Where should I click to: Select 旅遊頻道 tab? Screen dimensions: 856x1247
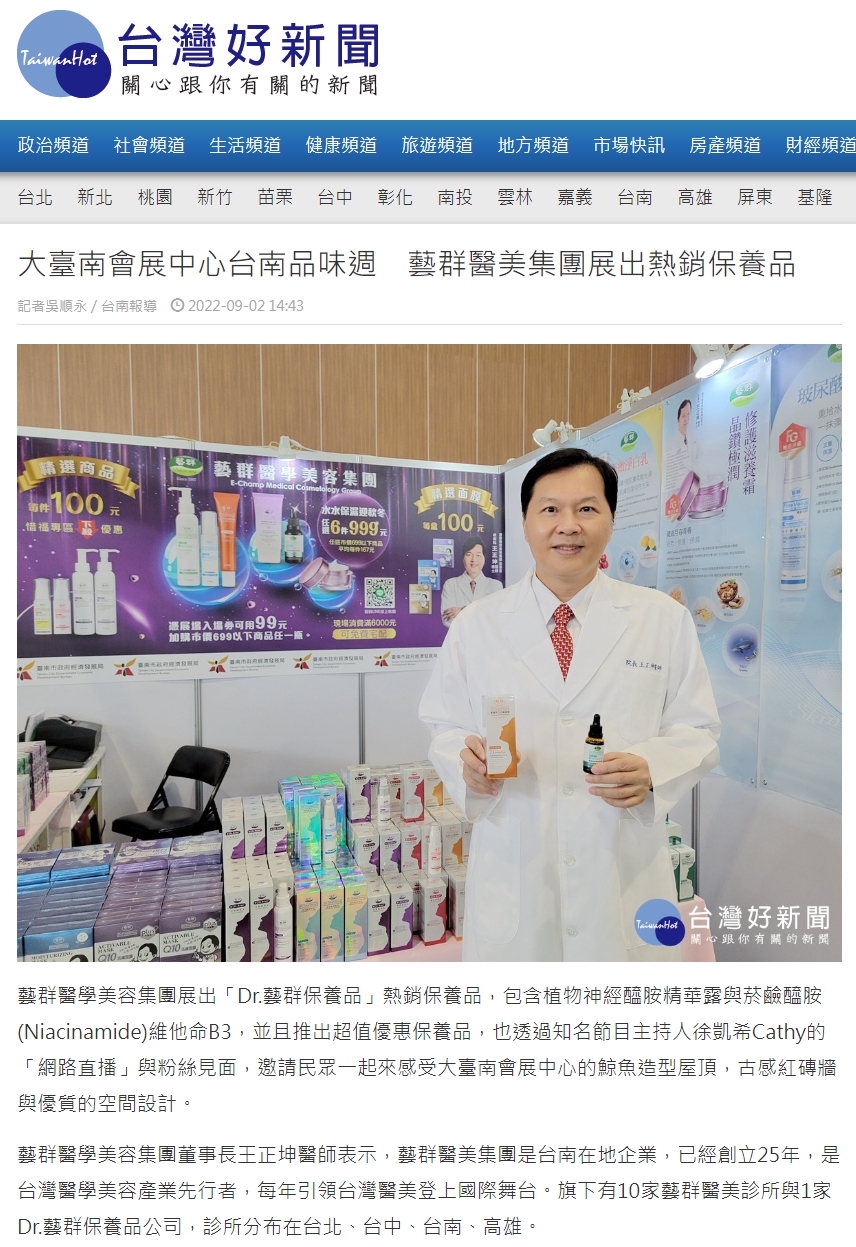[437, 145]
